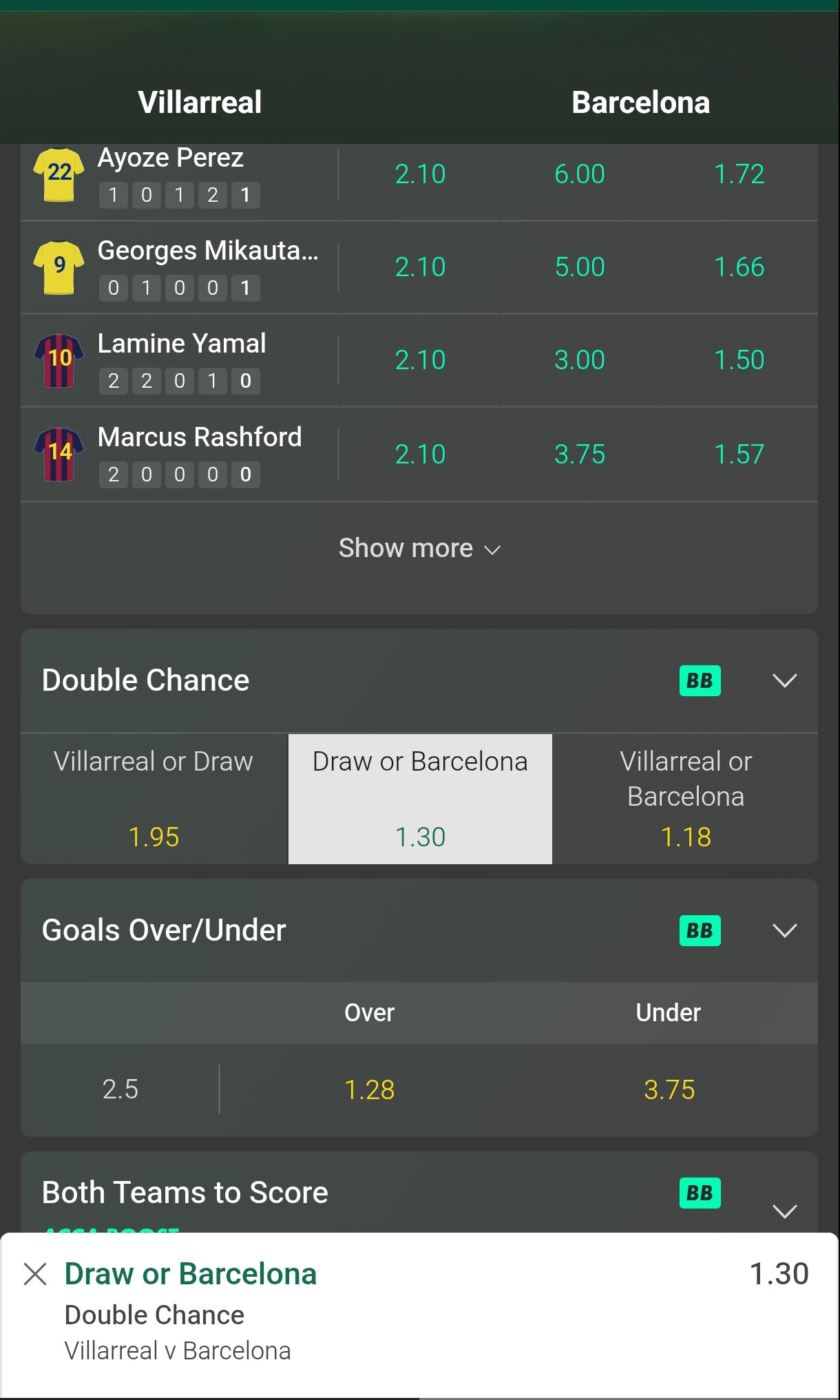This screenshot has height=1400, width=840.
Task: Collapse the Goals Over/Under section
Action: [x=784, y=931]
